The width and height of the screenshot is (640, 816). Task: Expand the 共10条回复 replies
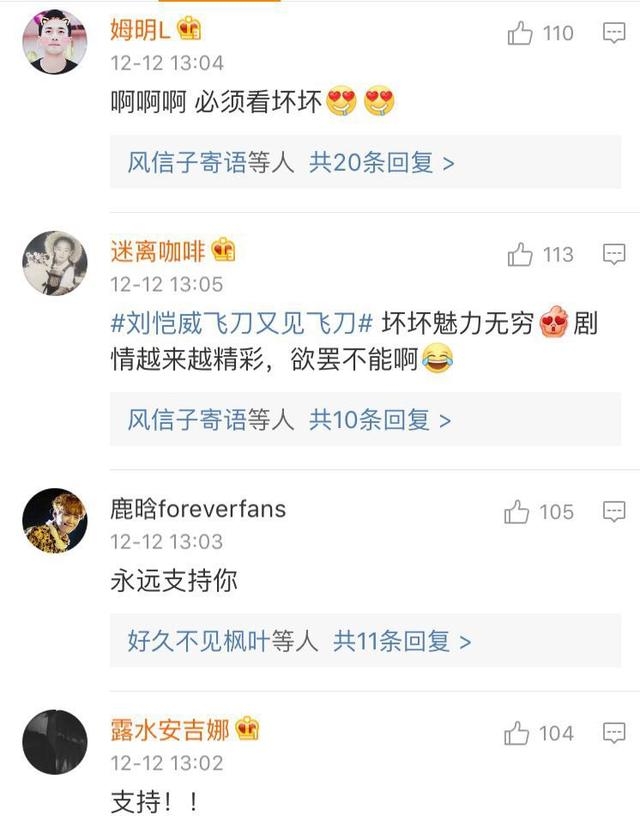(380, 420)
